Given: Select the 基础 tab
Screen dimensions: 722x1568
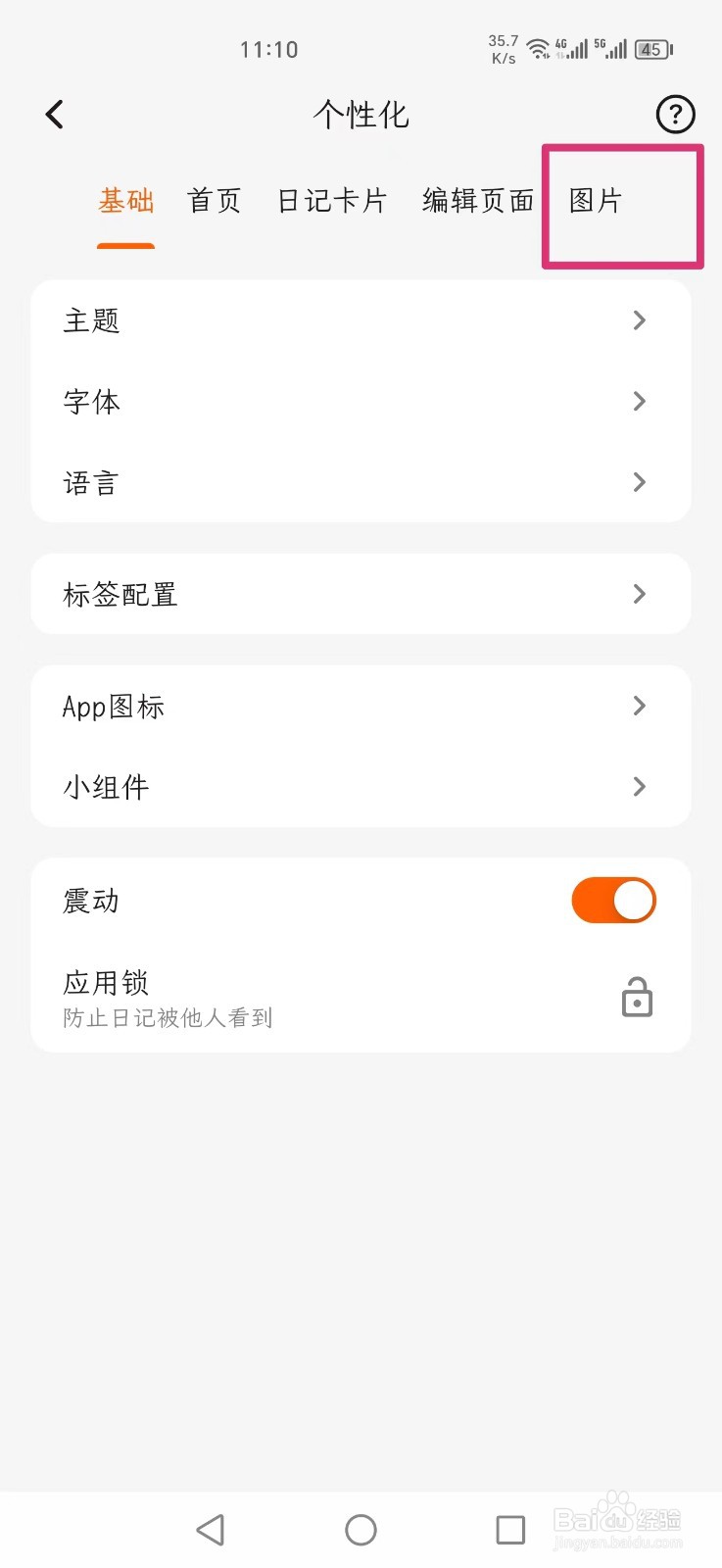Looking at the screenshot, I should click(x=126, y=201).
